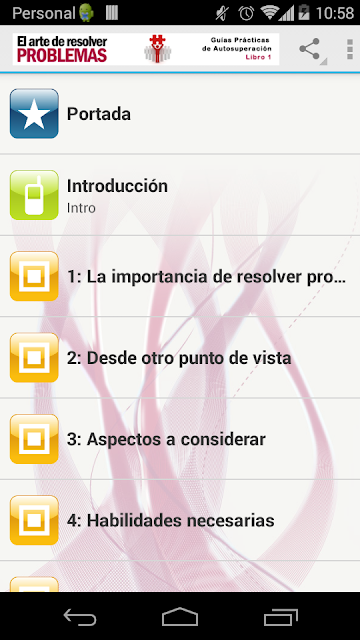Open the Portada entry
360x640 pixels.
pyautogui.click(x=180, y=114)
